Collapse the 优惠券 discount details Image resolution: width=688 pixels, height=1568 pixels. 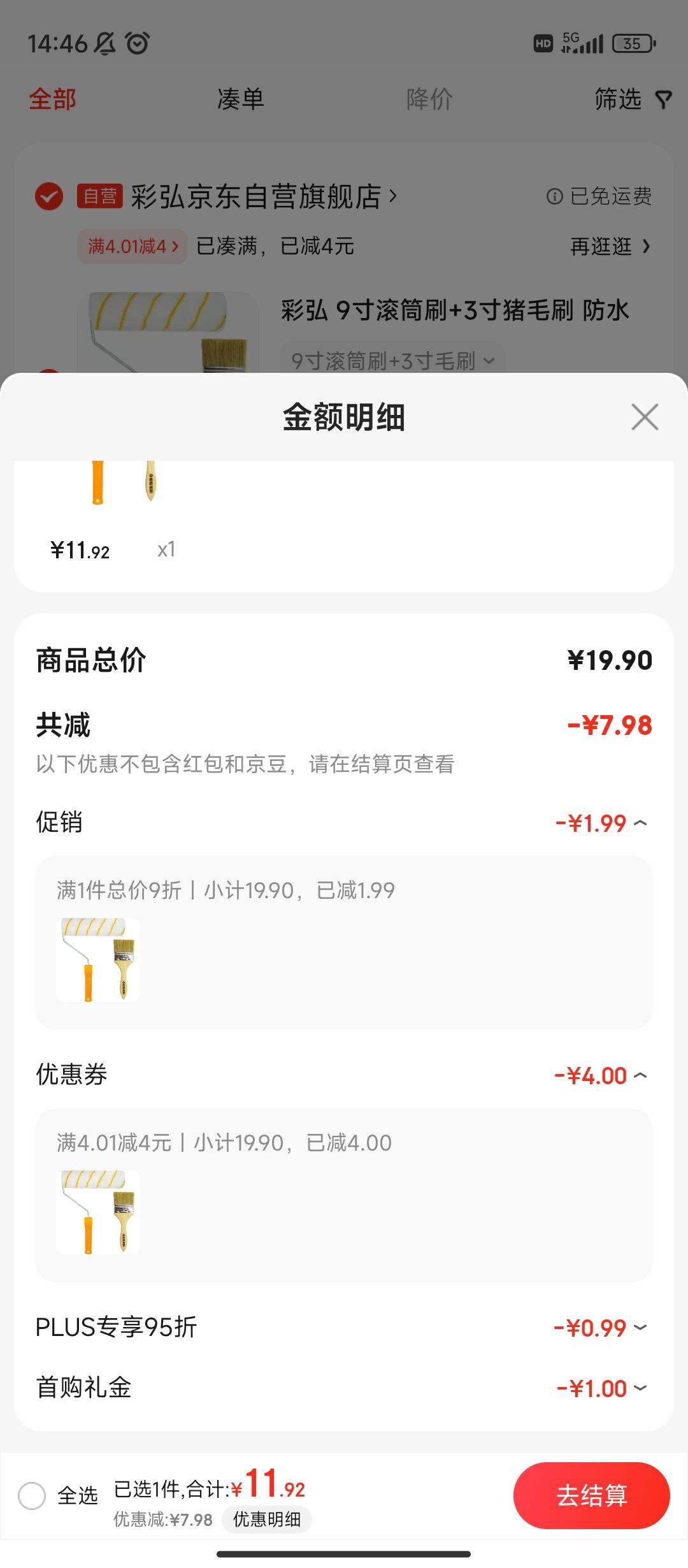[640, 1075]
